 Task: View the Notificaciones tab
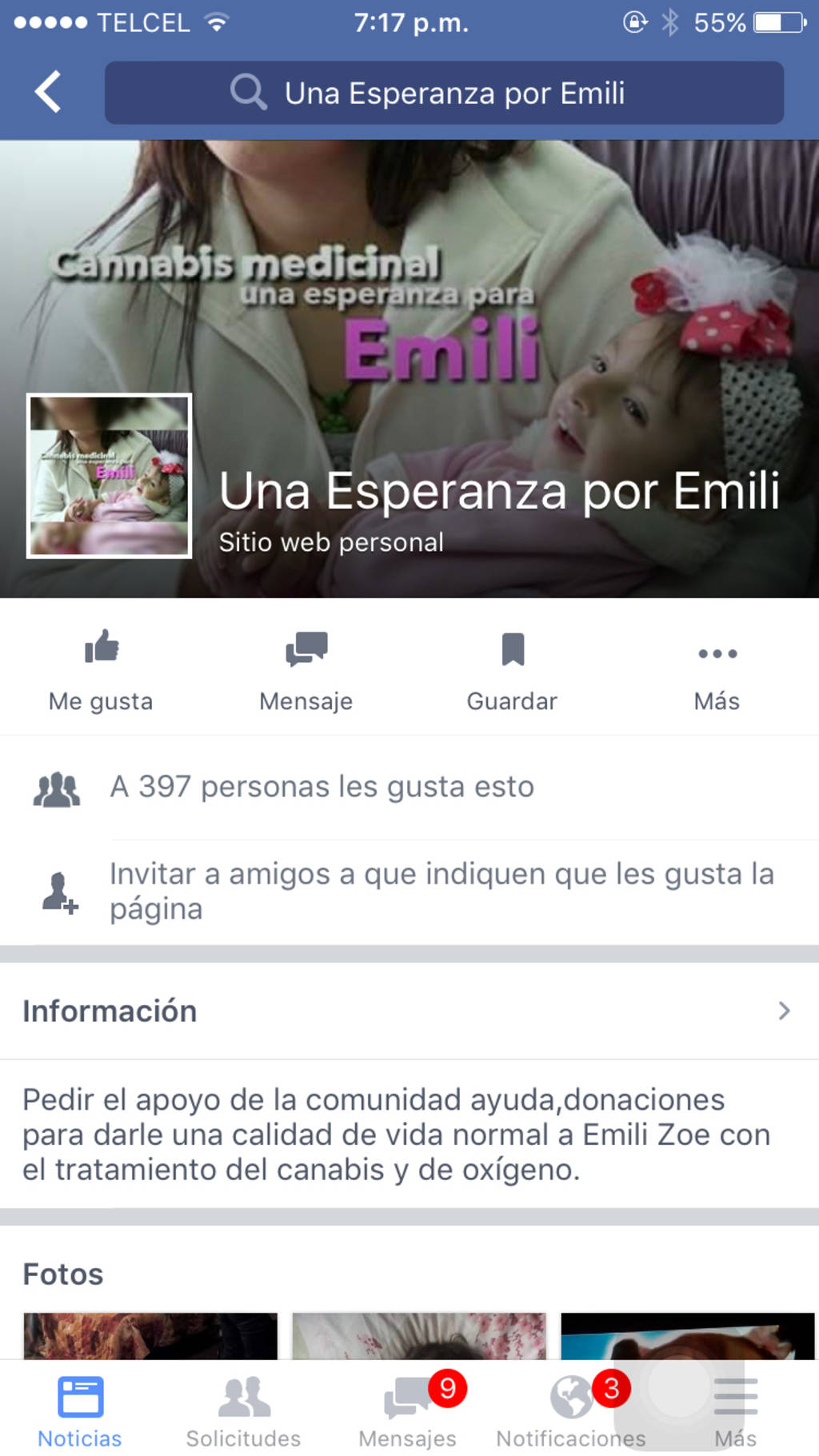(x=571, y=1412)
